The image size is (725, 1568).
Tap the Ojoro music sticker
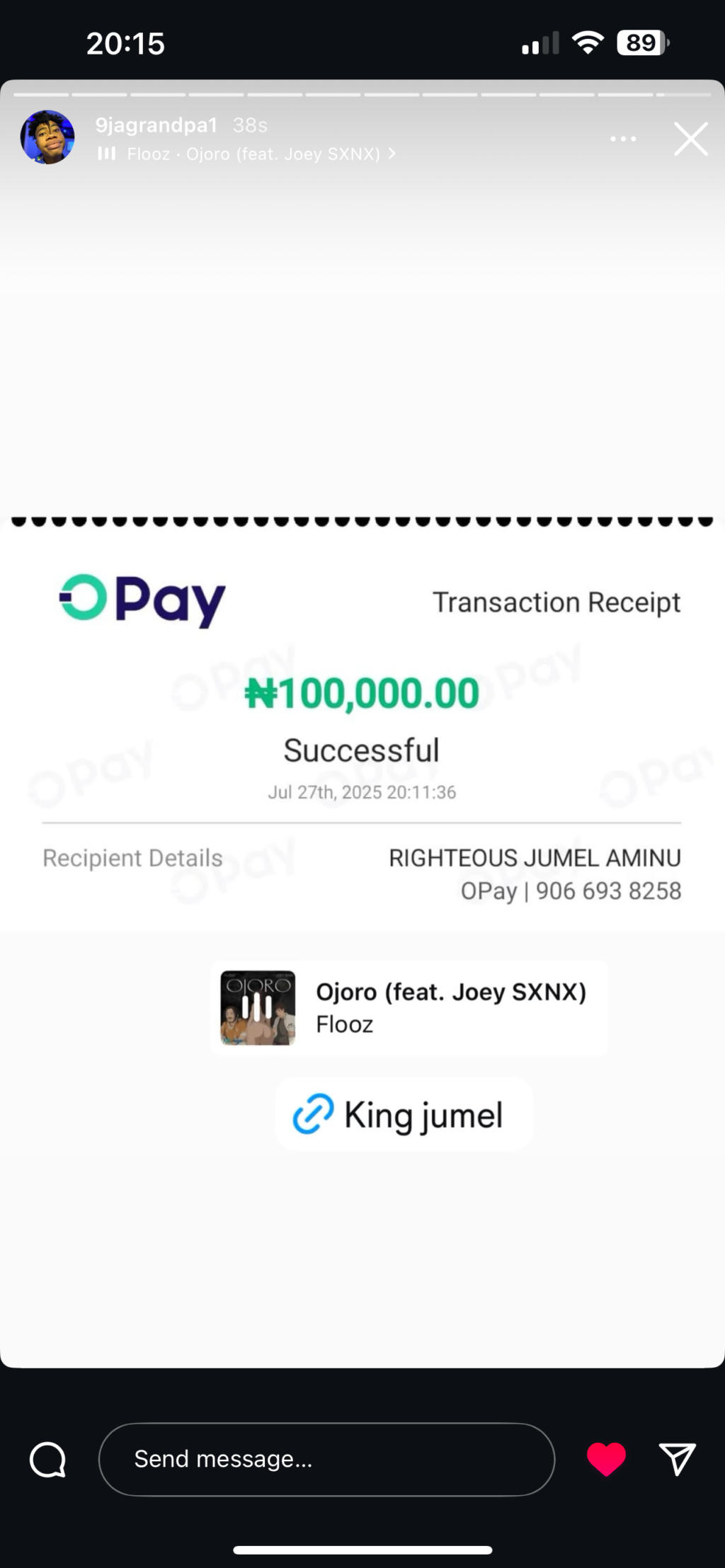pos(409,1008)
